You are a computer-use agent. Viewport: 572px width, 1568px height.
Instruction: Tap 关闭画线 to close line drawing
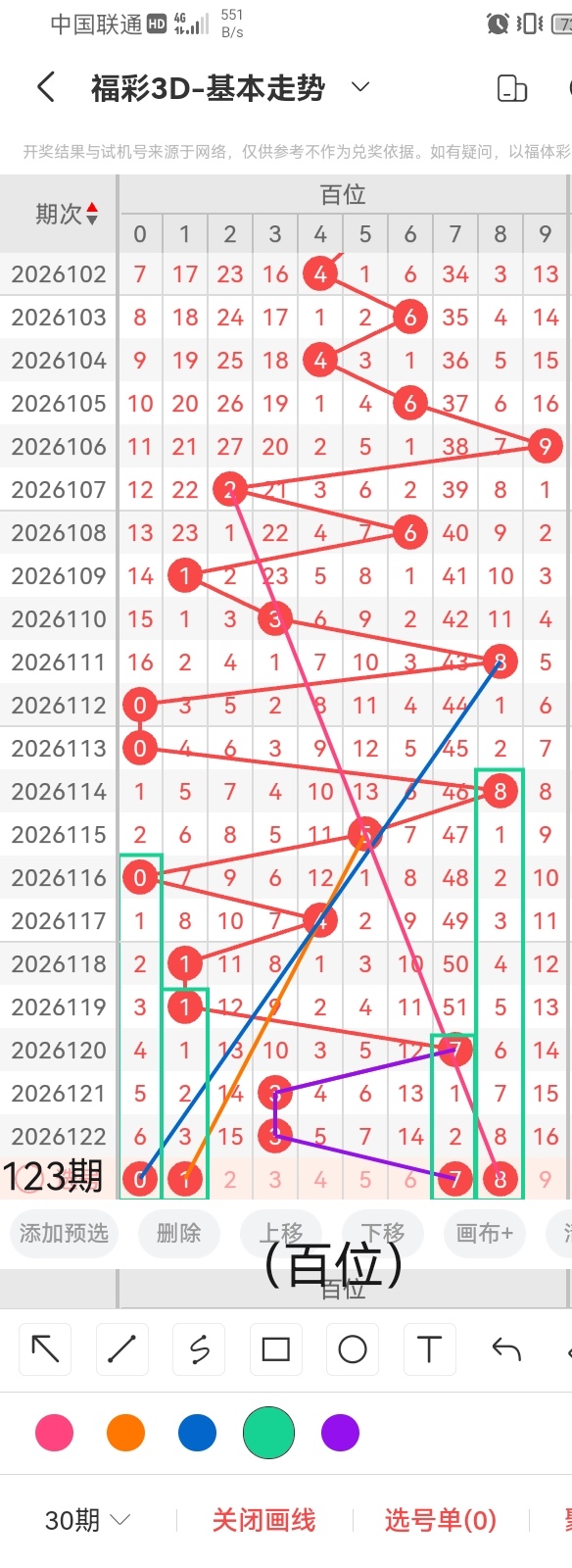click(x=263, y=1520)
